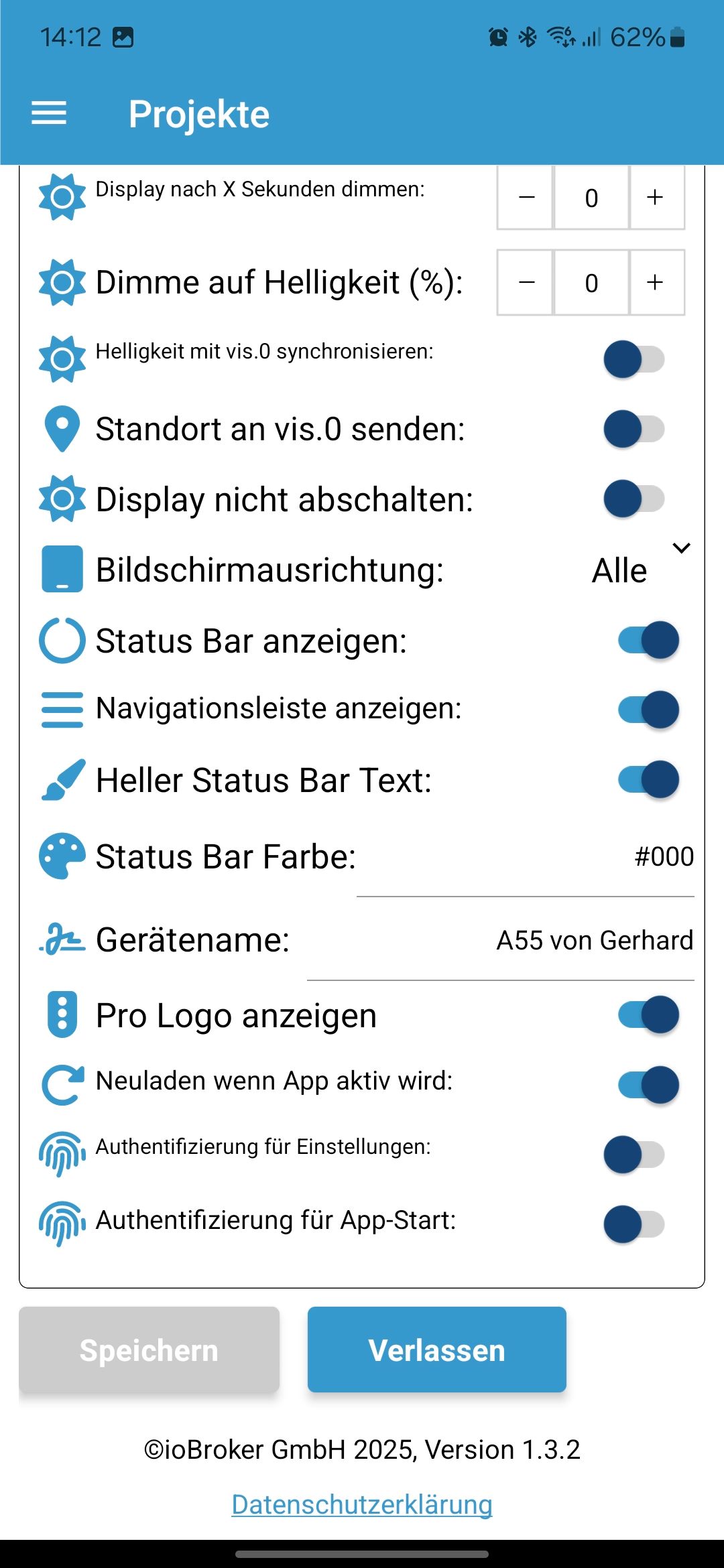
Task: Turn off Navigationsleiste anzeigen
Action: [x=648, y=710]
